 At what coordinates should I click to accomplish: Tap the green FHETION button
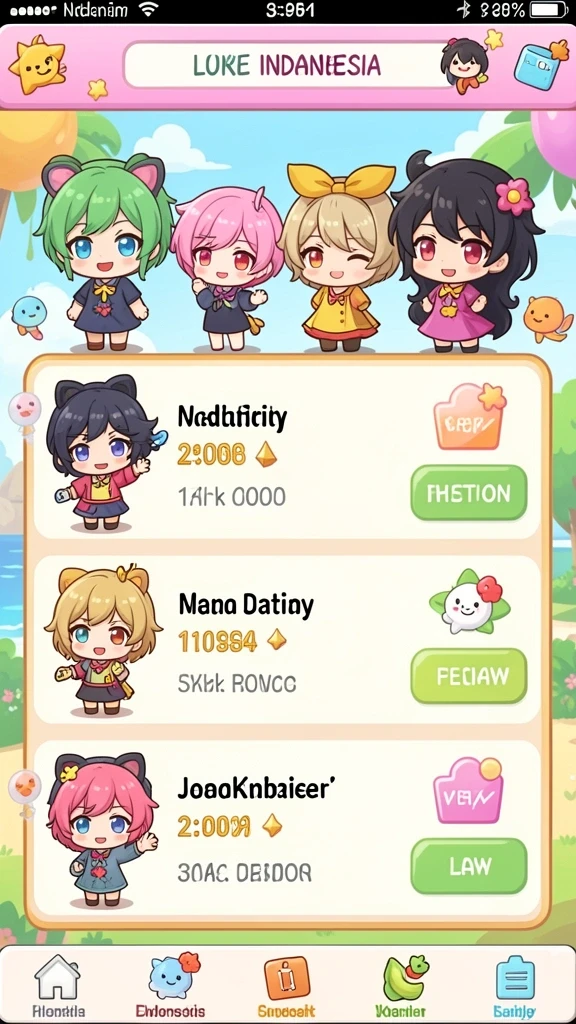(468, 492)
